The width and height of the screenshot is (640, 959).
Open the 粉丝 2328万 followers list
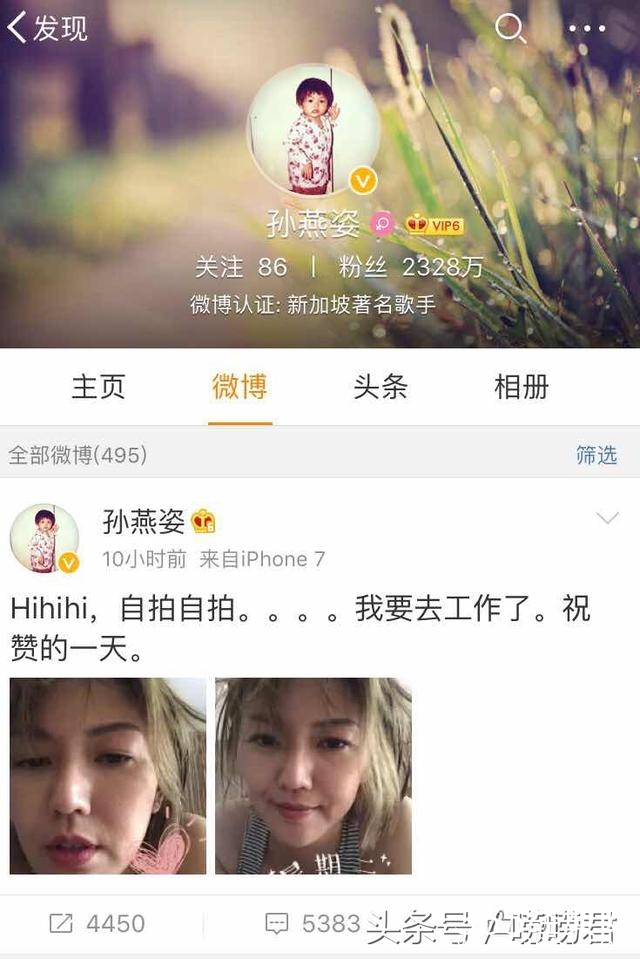click(x=411, y=267)
